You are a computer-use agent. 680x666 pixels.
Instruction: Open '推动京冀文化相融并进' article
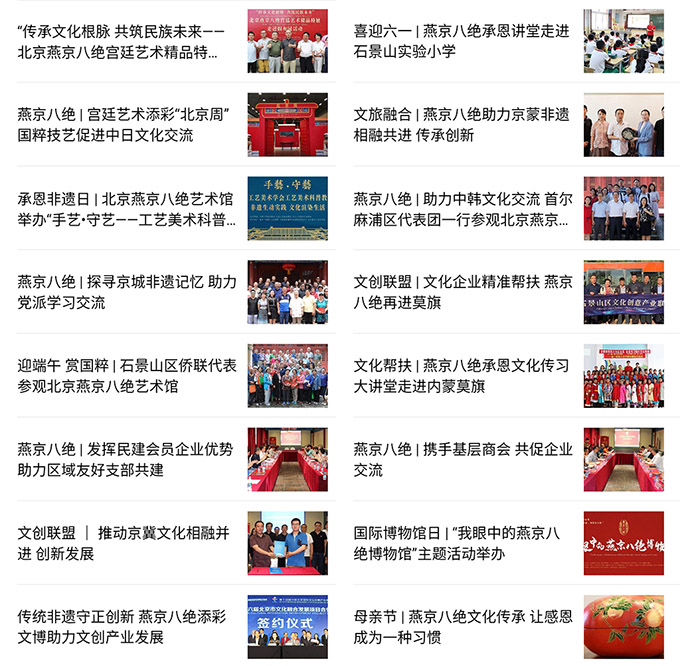(x=125, y=543)
